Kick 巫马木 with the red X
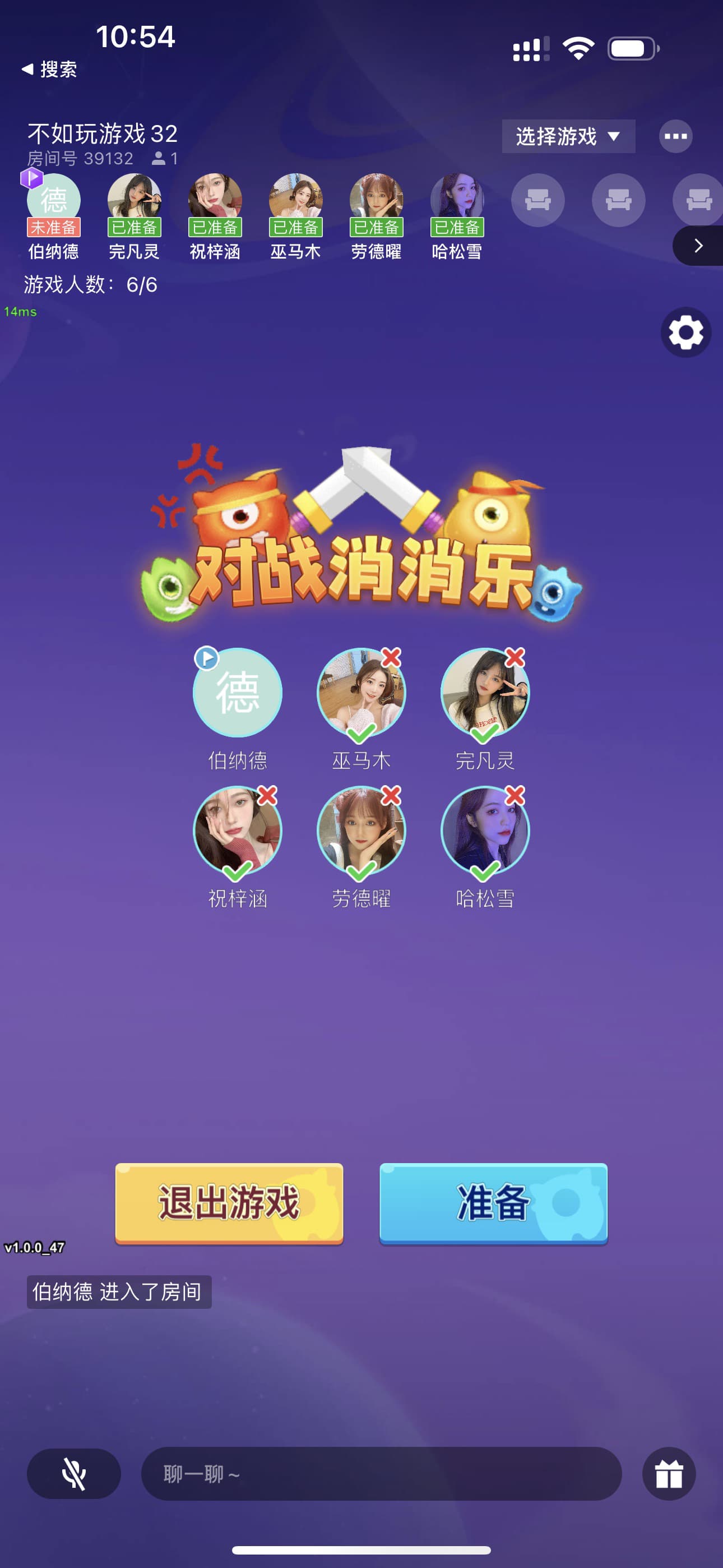 click(x=391, y=657)
